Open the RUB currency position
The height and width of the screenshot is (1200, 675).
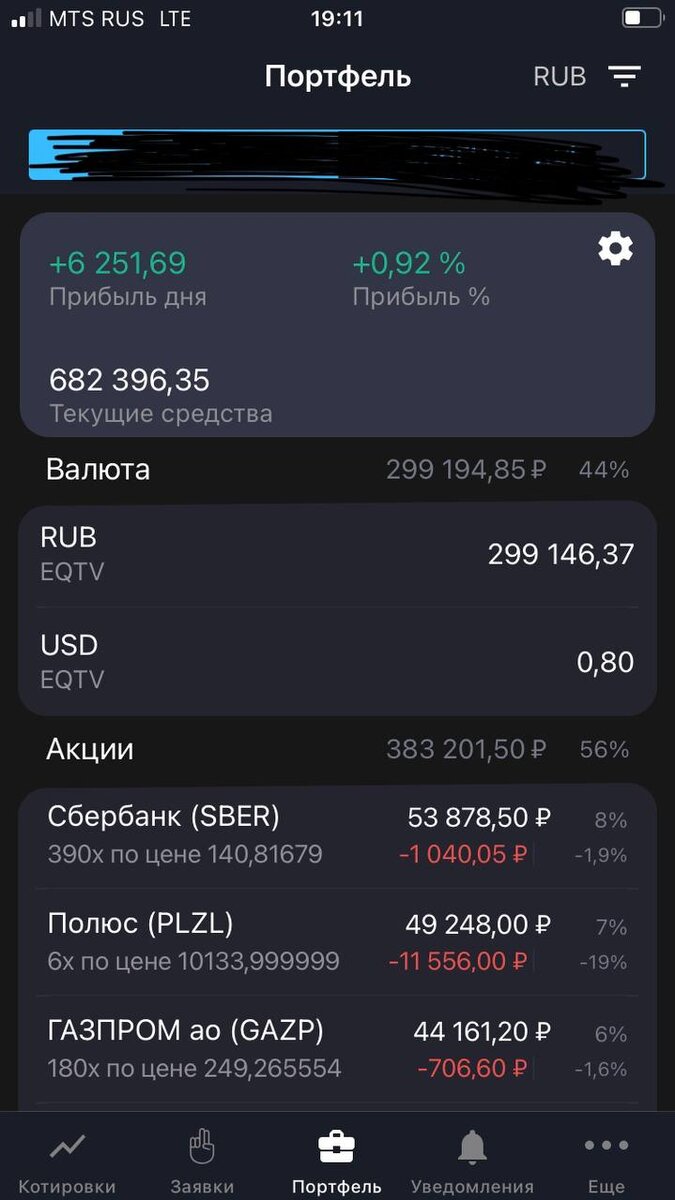pos(337,554)
